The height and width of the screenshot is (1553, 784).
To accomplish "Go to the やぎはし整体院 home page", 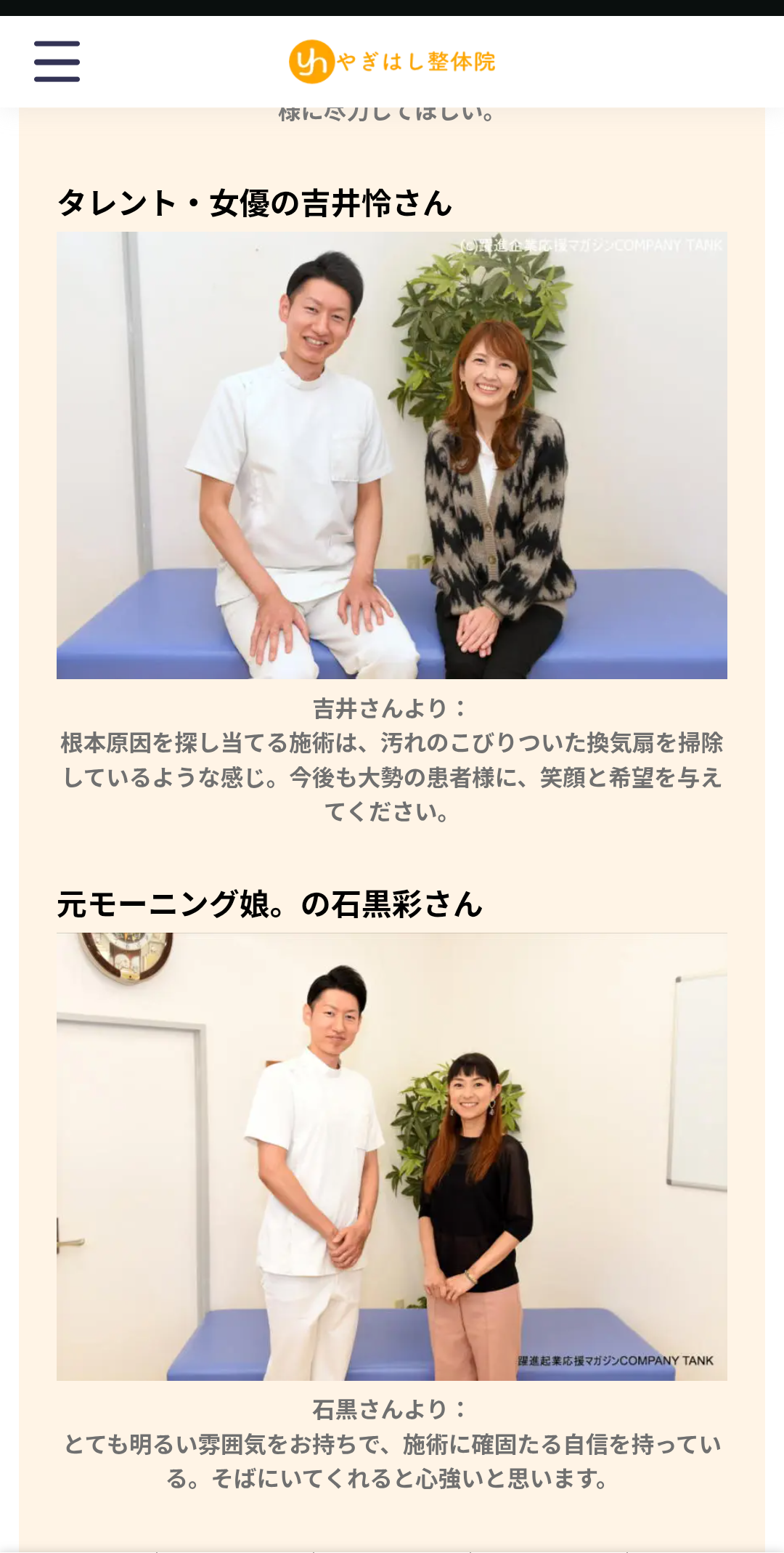I will click(392, 62).
